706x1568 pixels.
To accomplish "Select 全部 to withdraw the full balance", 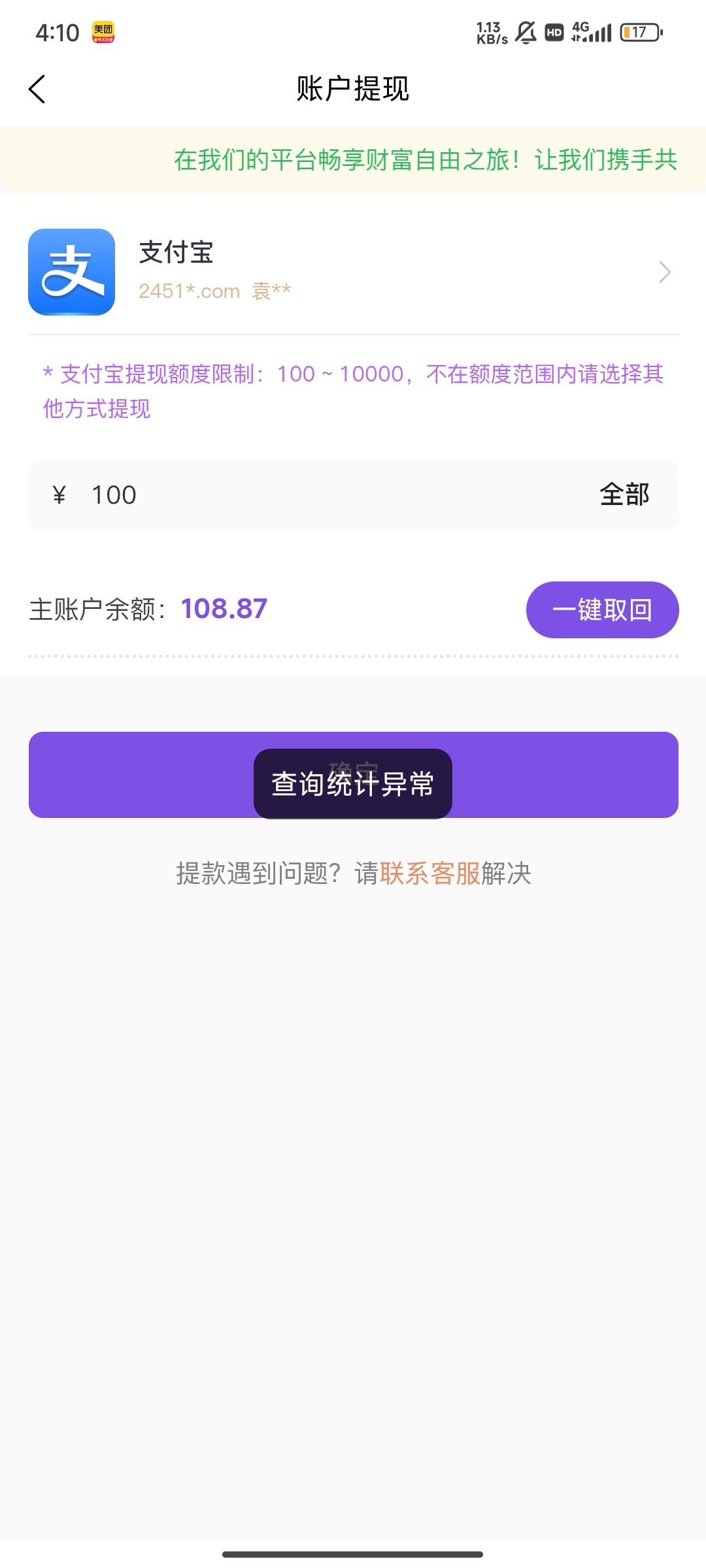I will pos(624,495).
